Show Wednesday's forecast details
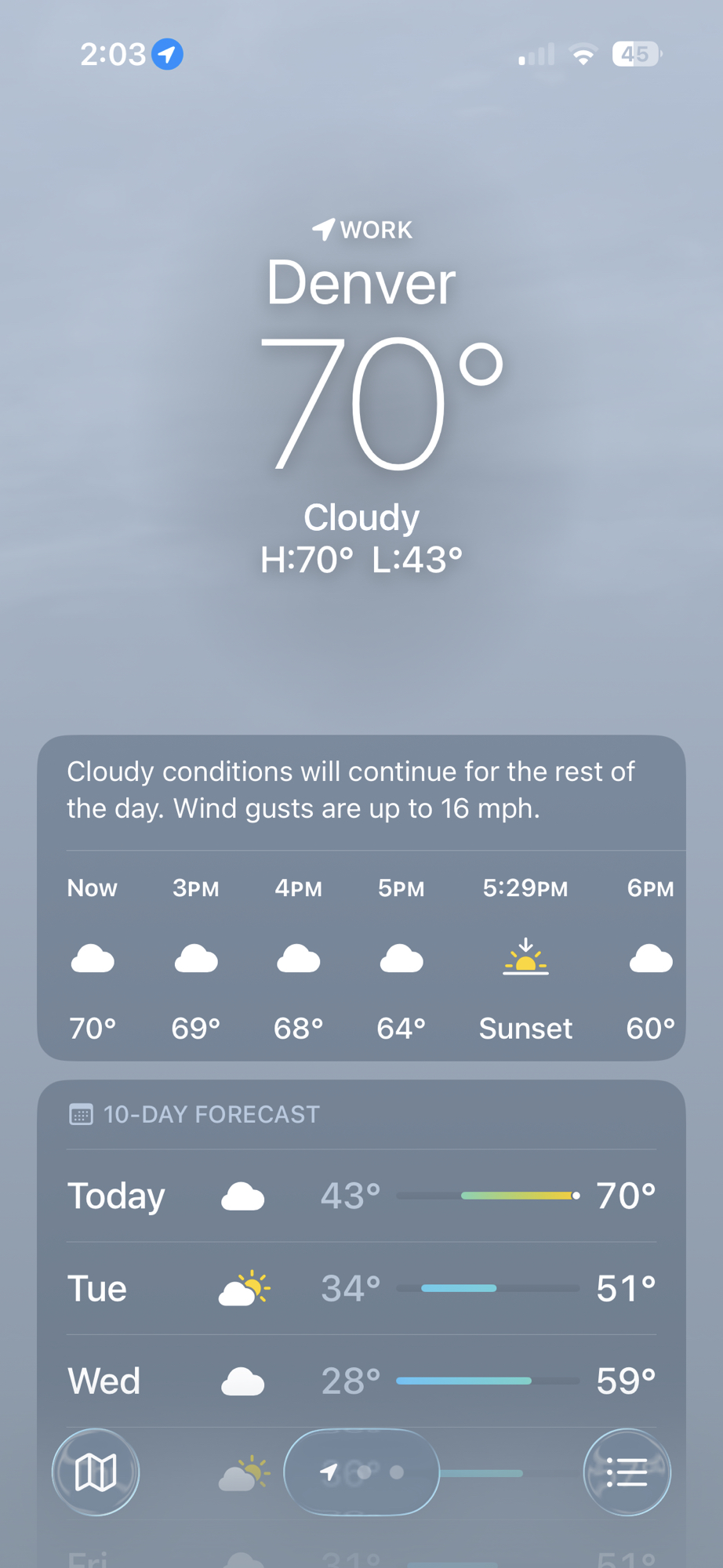The width and height of the screenshot is (723, 1568). [361, 1381]
